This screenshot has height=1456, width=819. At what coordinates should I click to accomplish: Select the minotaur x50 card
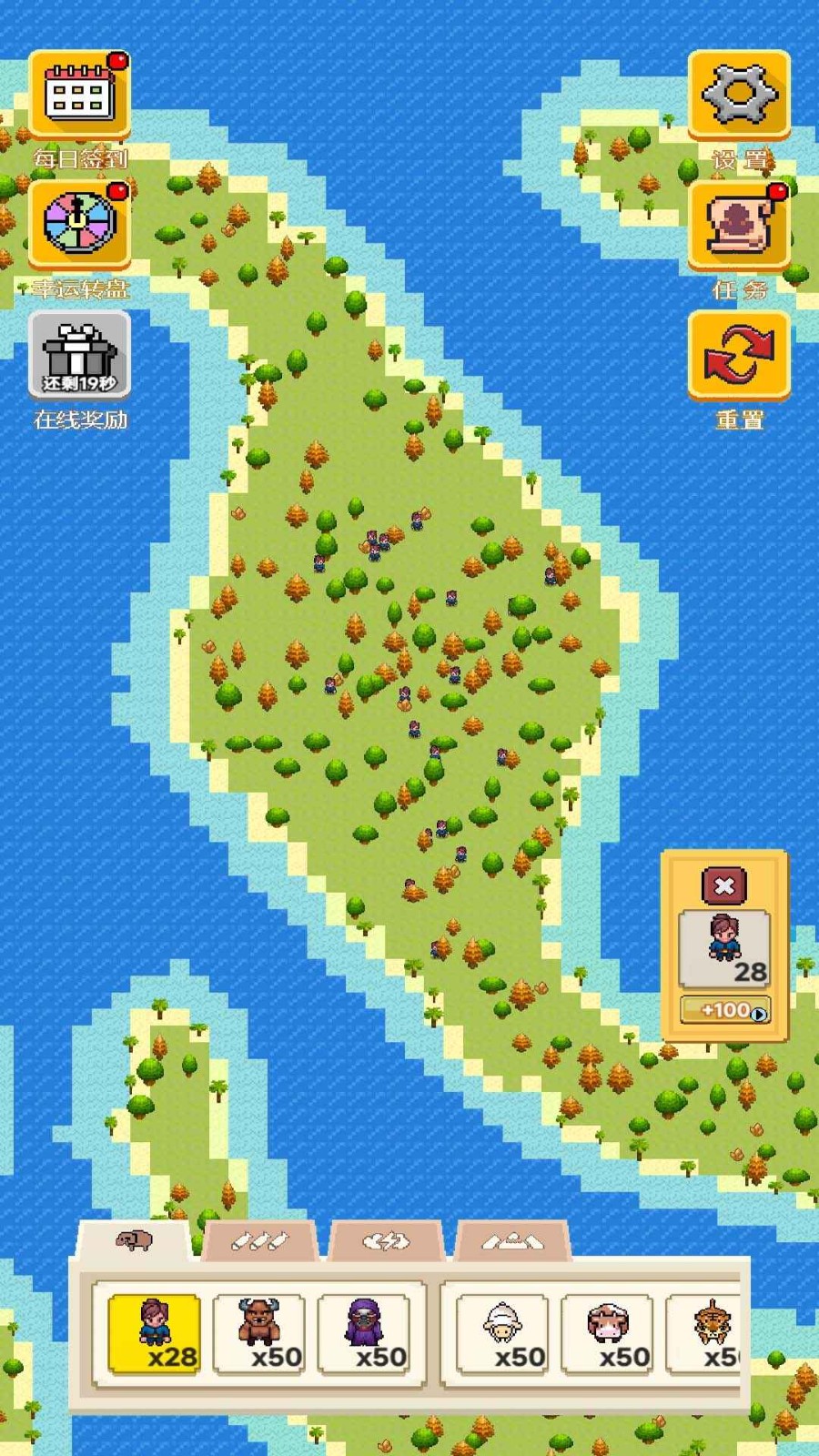pyautogui.click(x=259, y=1334)
